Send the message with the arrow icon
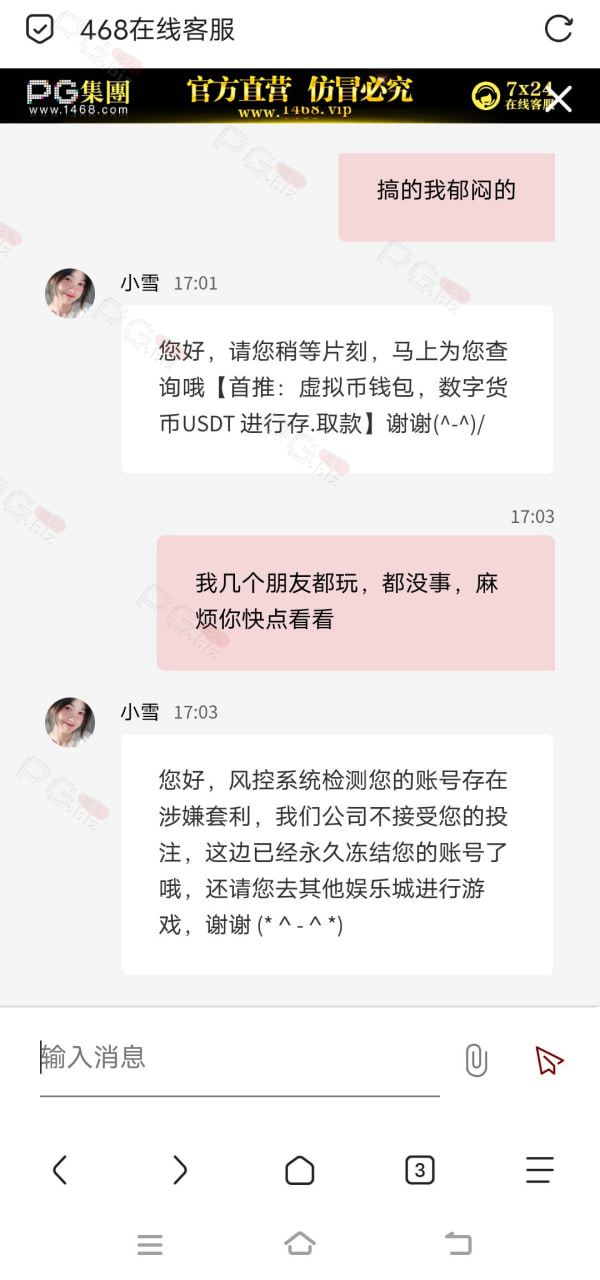 click(x=549, y=1060)
